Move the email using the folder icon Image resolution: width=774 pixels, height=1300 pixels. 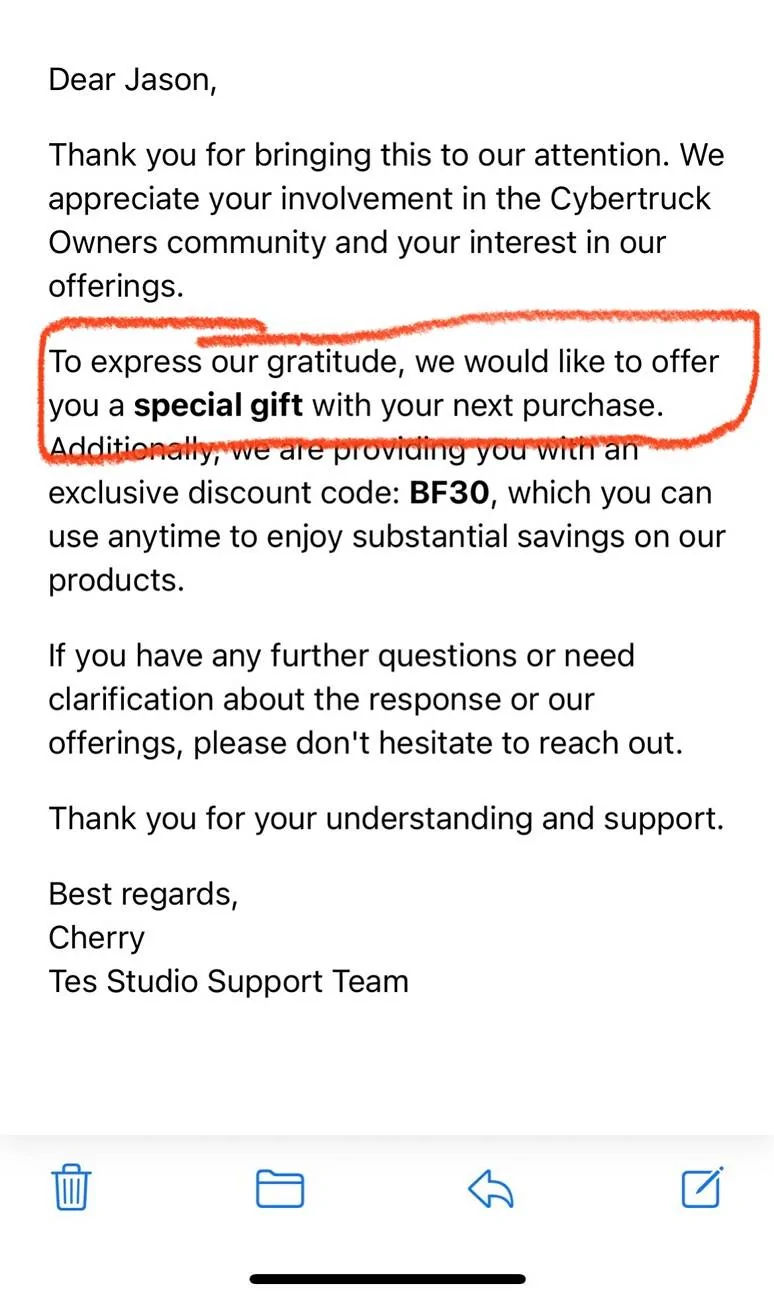coord(280,1188)
